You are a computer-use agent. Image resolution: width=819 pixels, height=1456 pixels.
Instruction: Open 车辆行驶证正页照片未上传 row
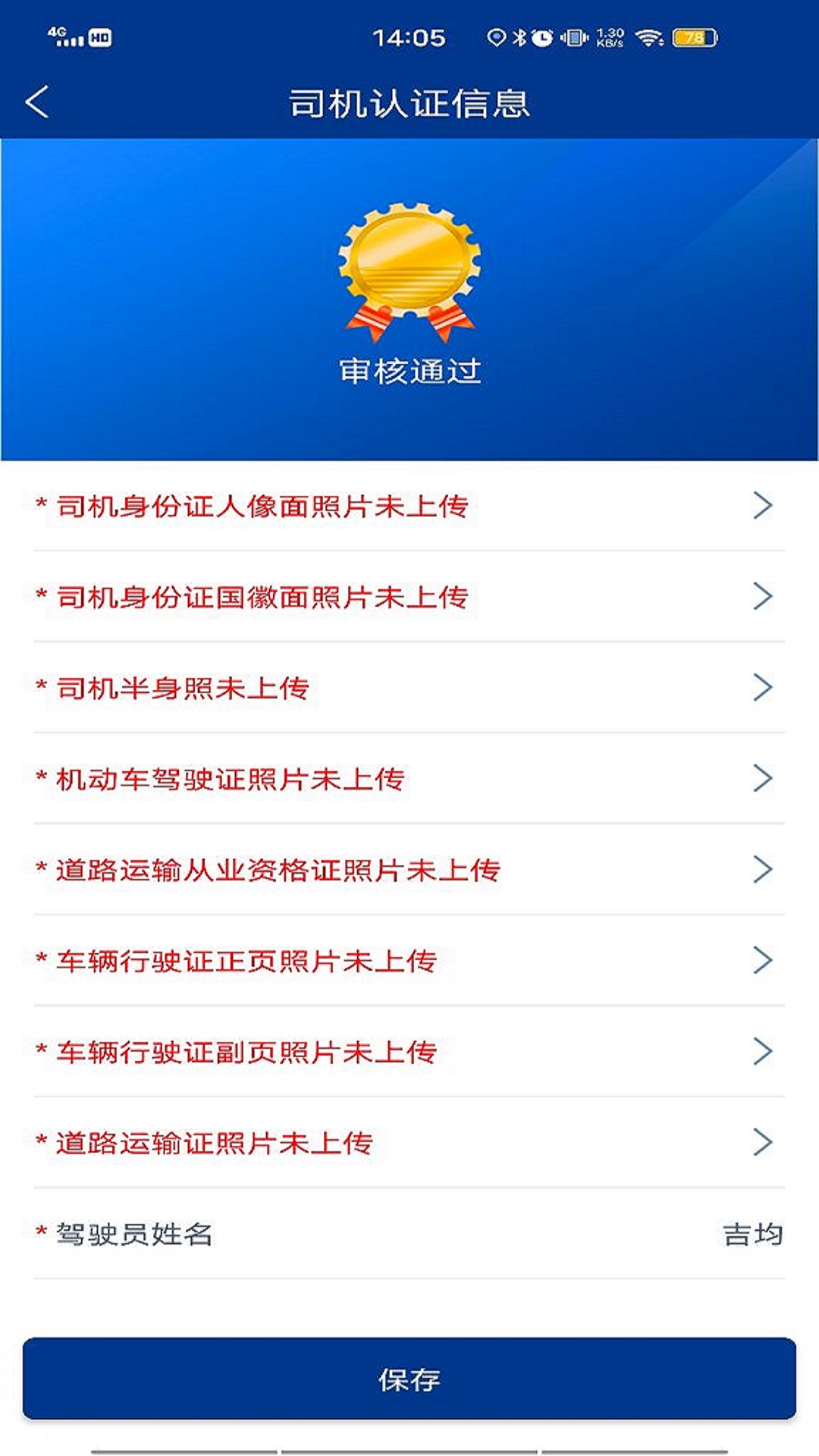pos(409,961)
